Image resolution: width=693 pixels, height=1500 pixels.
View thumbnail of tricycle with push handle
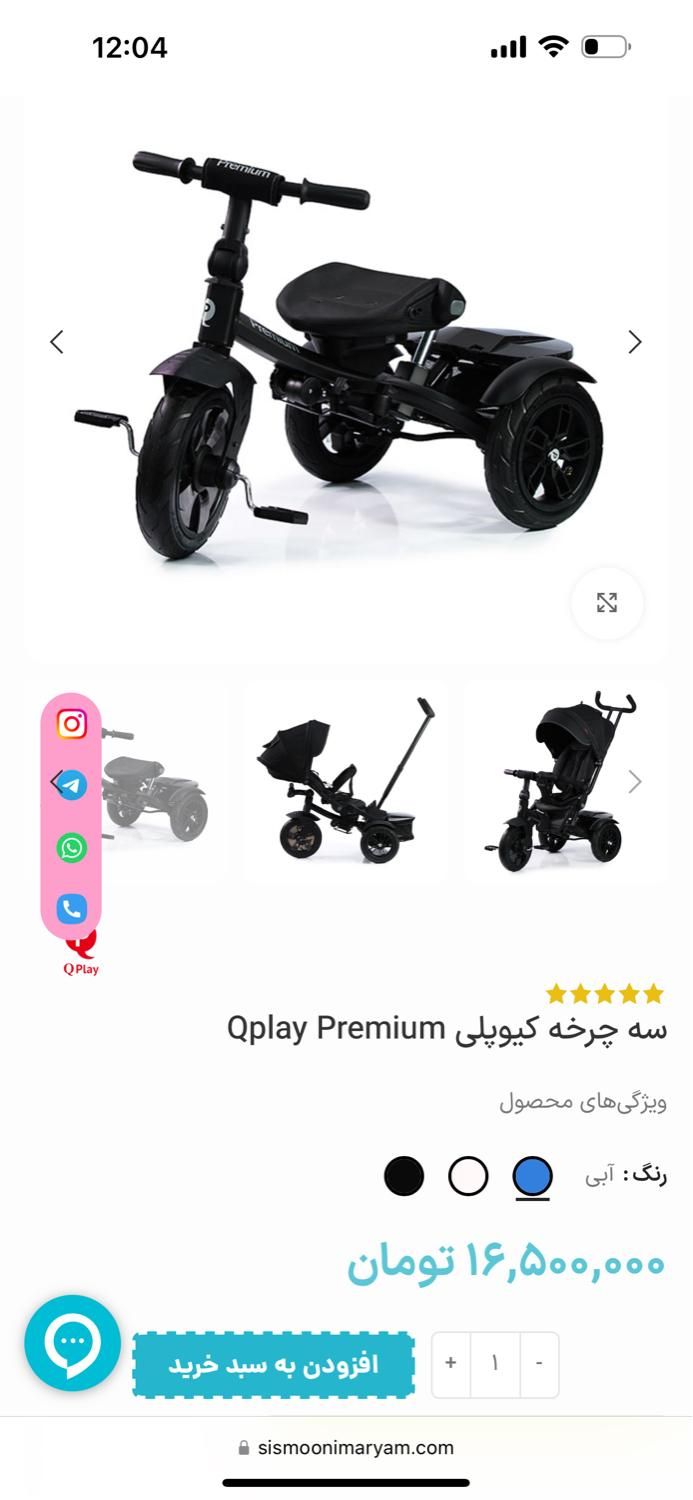pyautogui.click(x=345, y=782)
